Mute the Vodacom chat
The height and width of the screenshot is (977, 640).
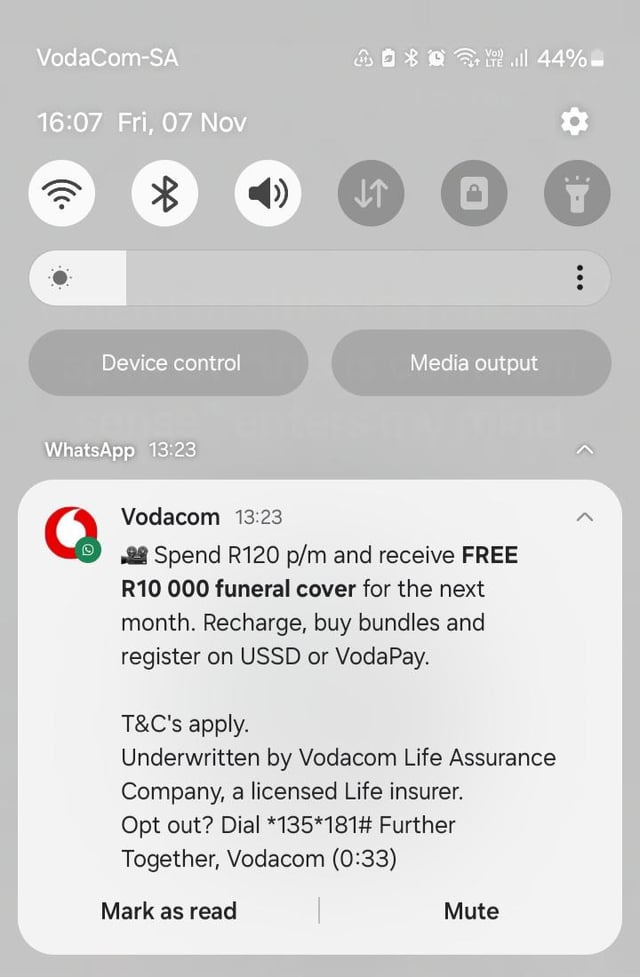point(471,911)
